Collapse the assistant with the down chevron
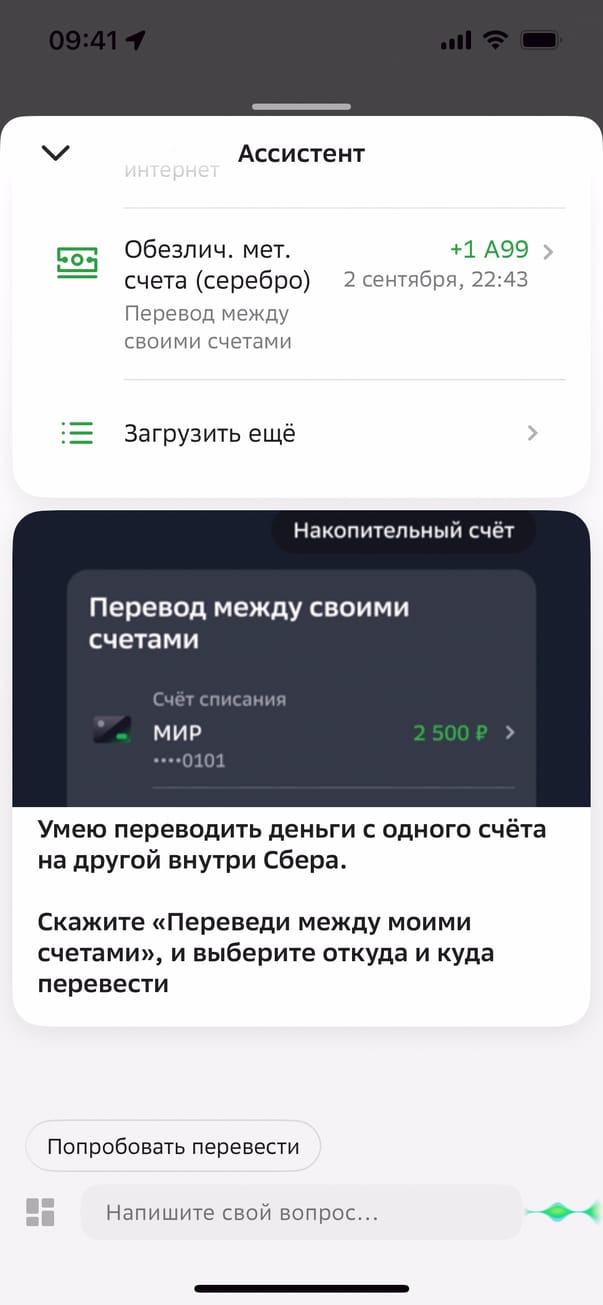This screenshot has width=603, height=1305. [56, 153]
